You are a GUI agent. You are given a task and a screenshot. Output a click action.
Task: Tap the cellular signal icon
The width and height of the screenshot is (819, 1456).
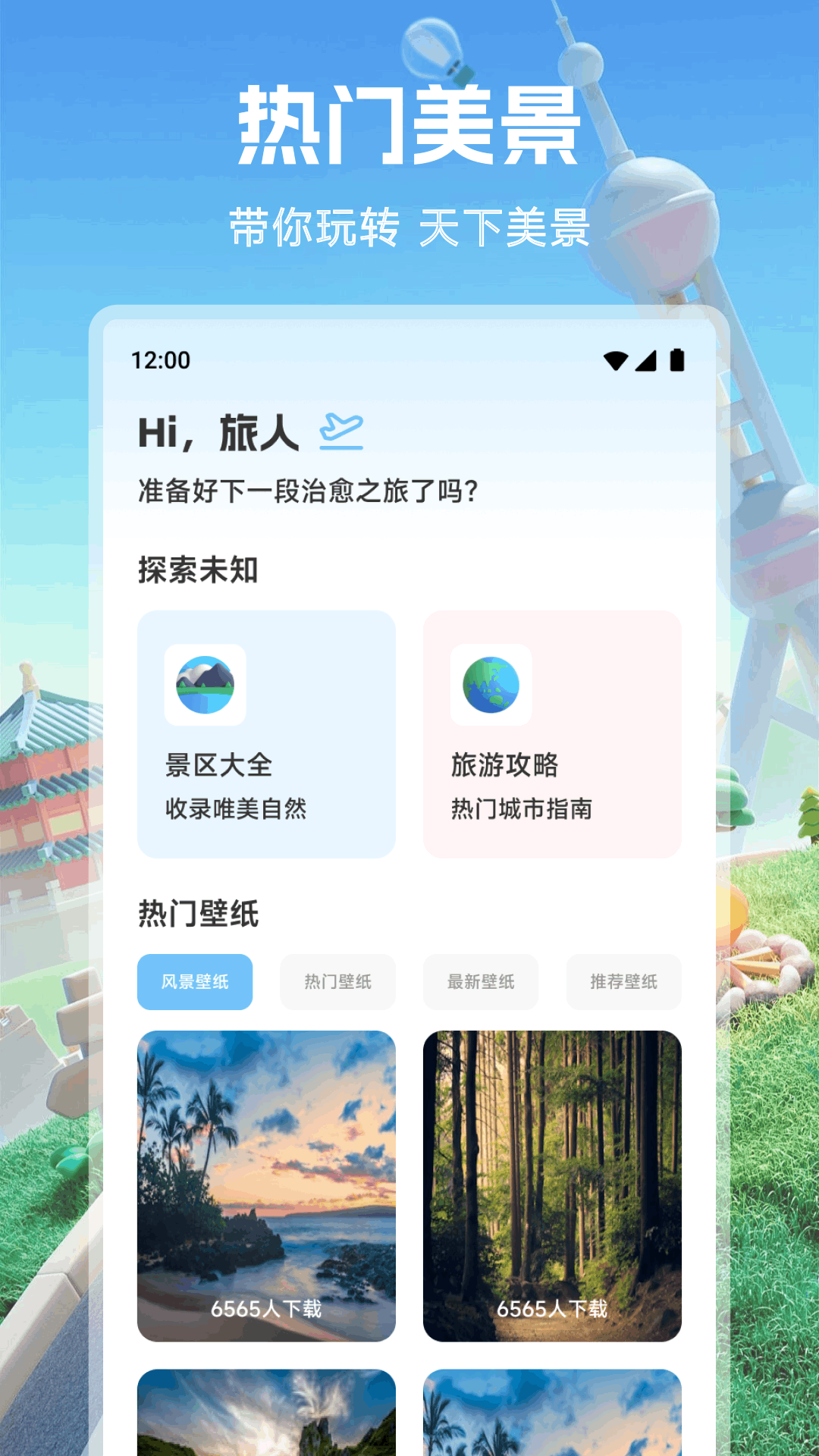647,361
